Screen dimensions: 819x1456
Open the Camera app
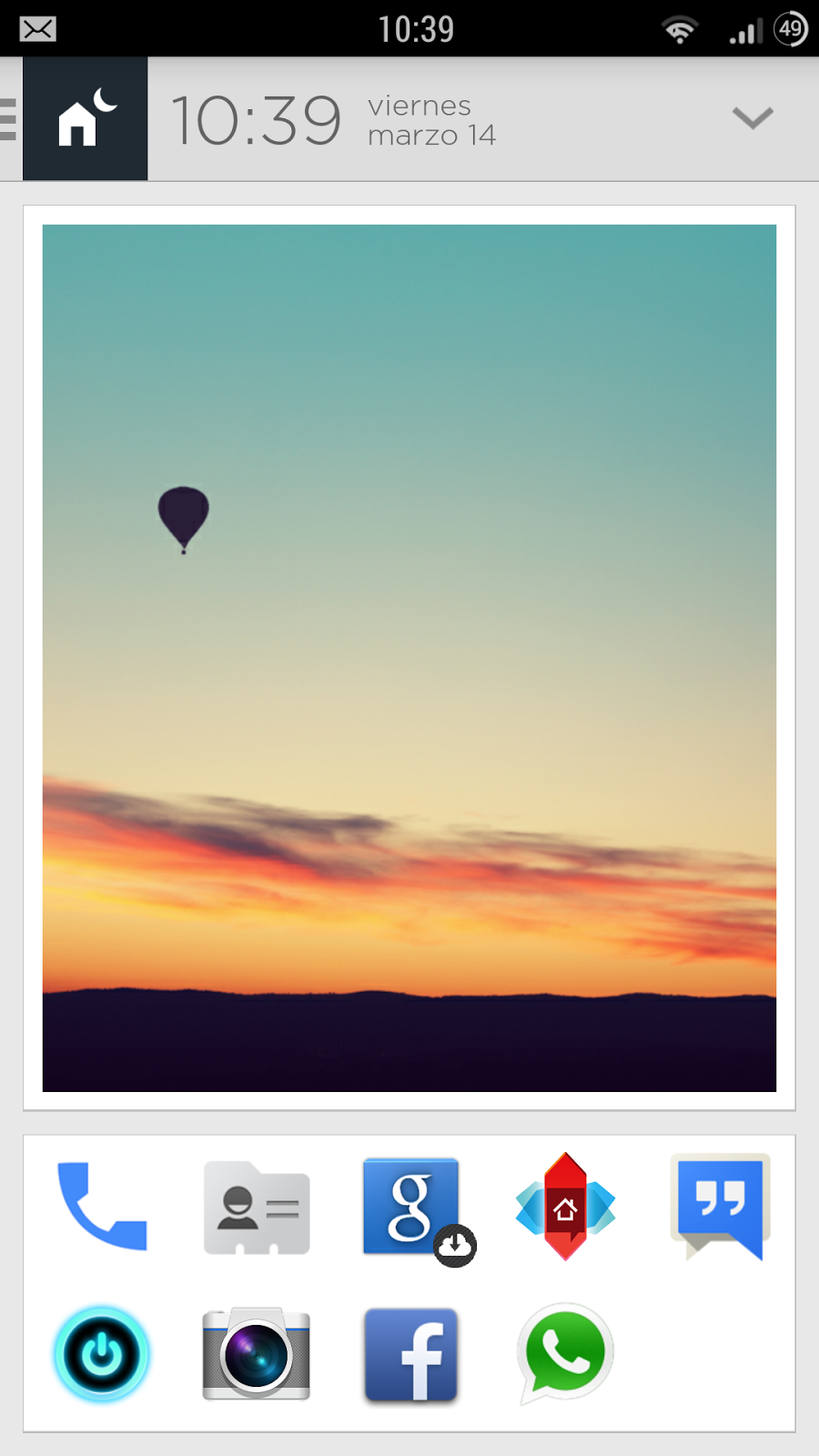point(257,1354)
